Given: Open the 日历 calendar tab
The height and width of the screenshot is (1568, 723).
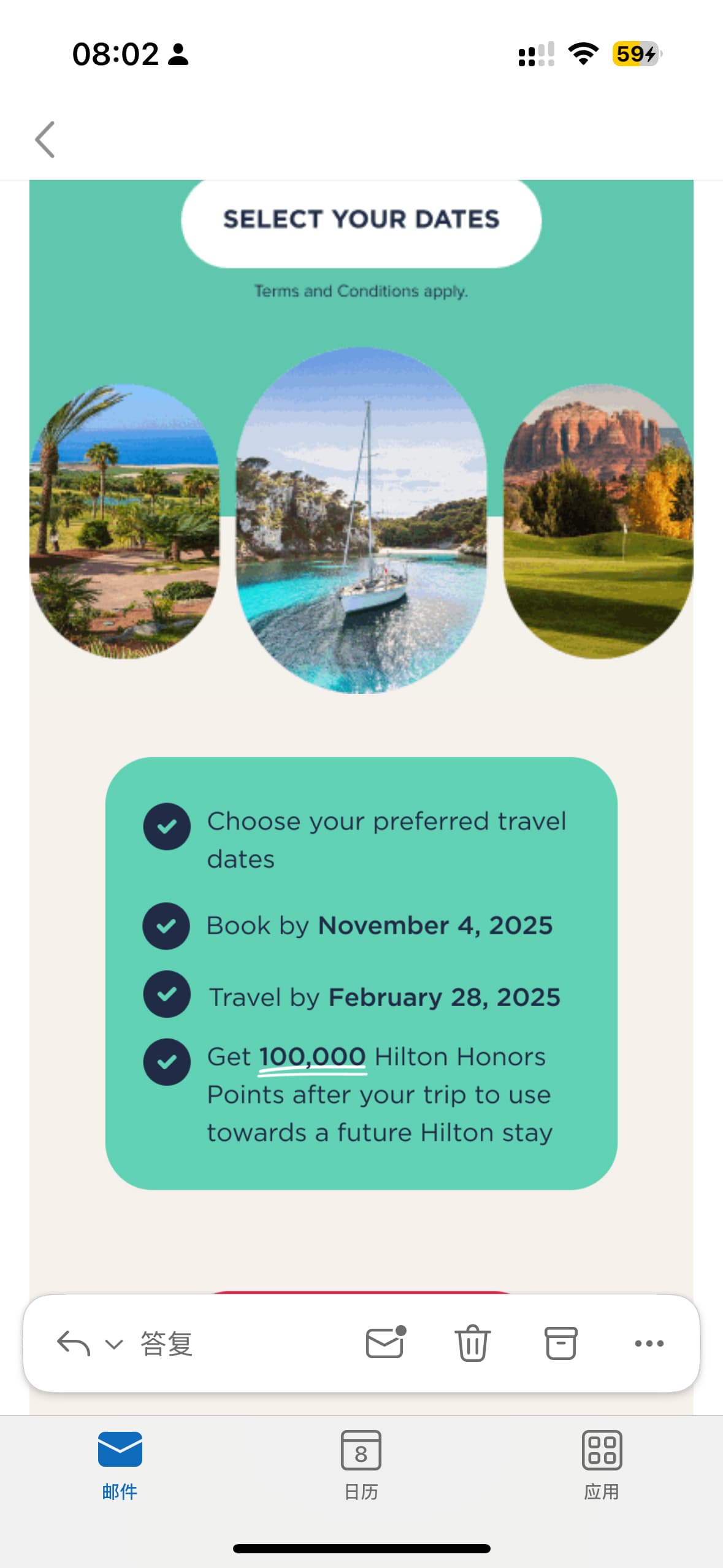Looking at the screenshot, I should pos(361,1463).
